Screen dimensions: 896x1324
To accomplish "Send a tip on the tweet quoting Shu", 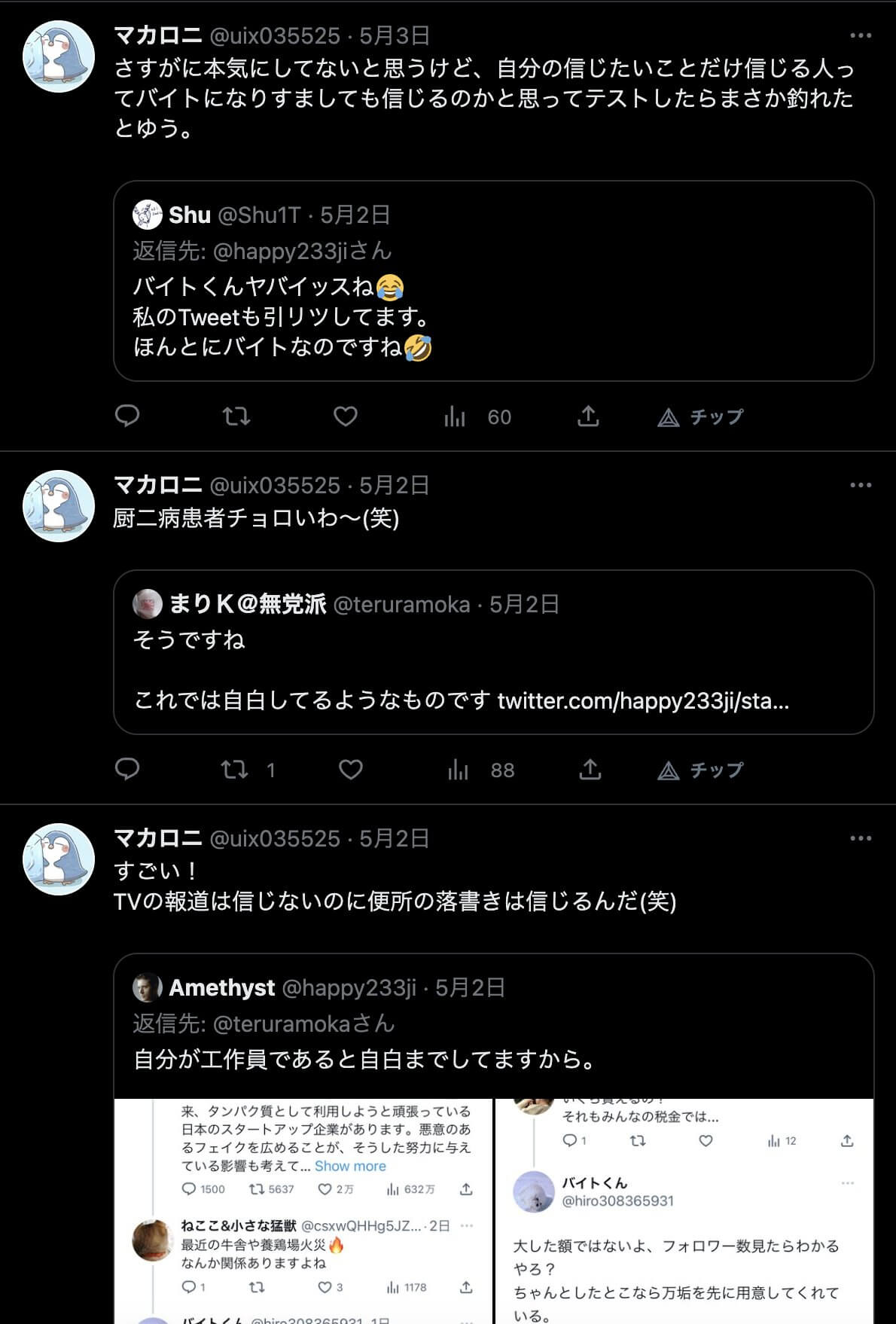I will point(700,416).
